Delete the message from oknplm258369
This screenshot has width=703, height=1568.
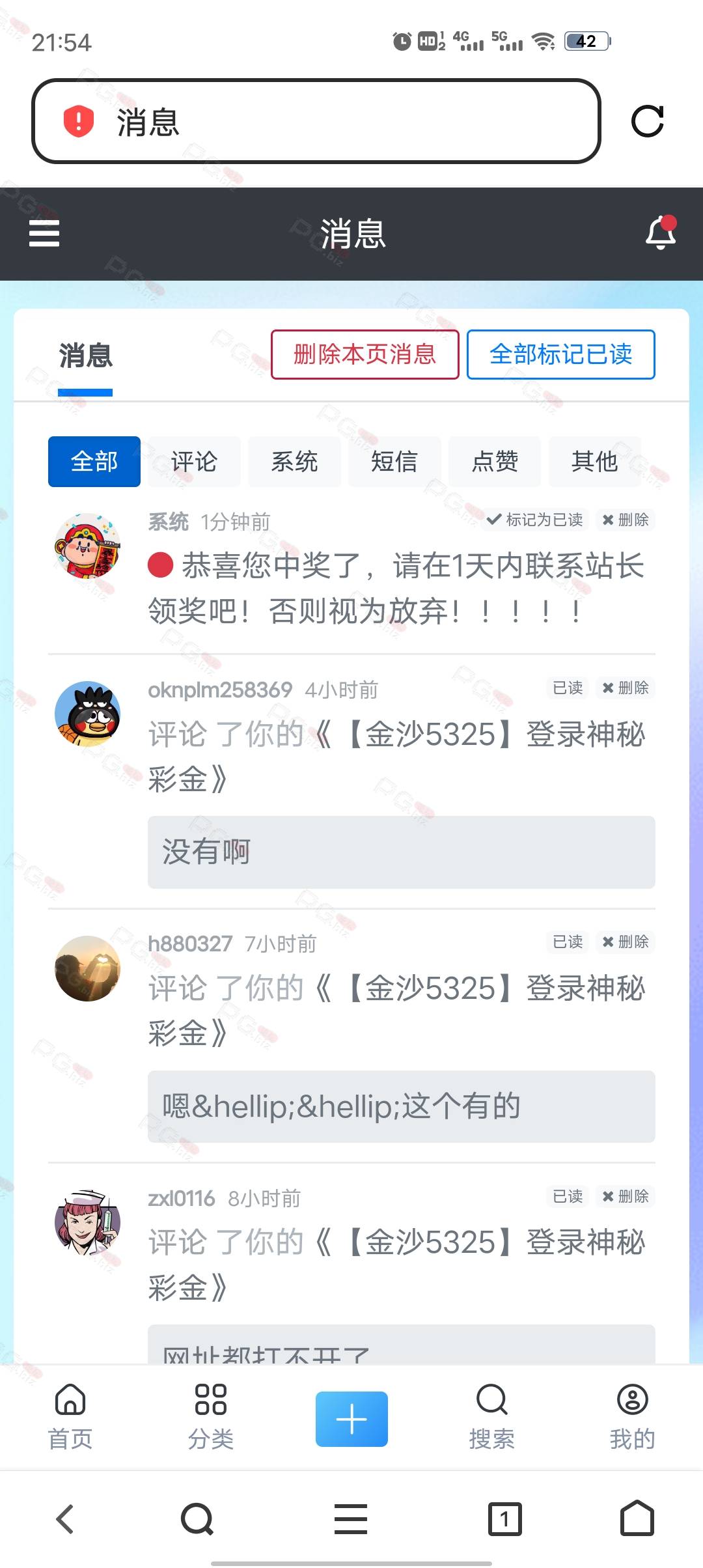click(x=626, y=688)
